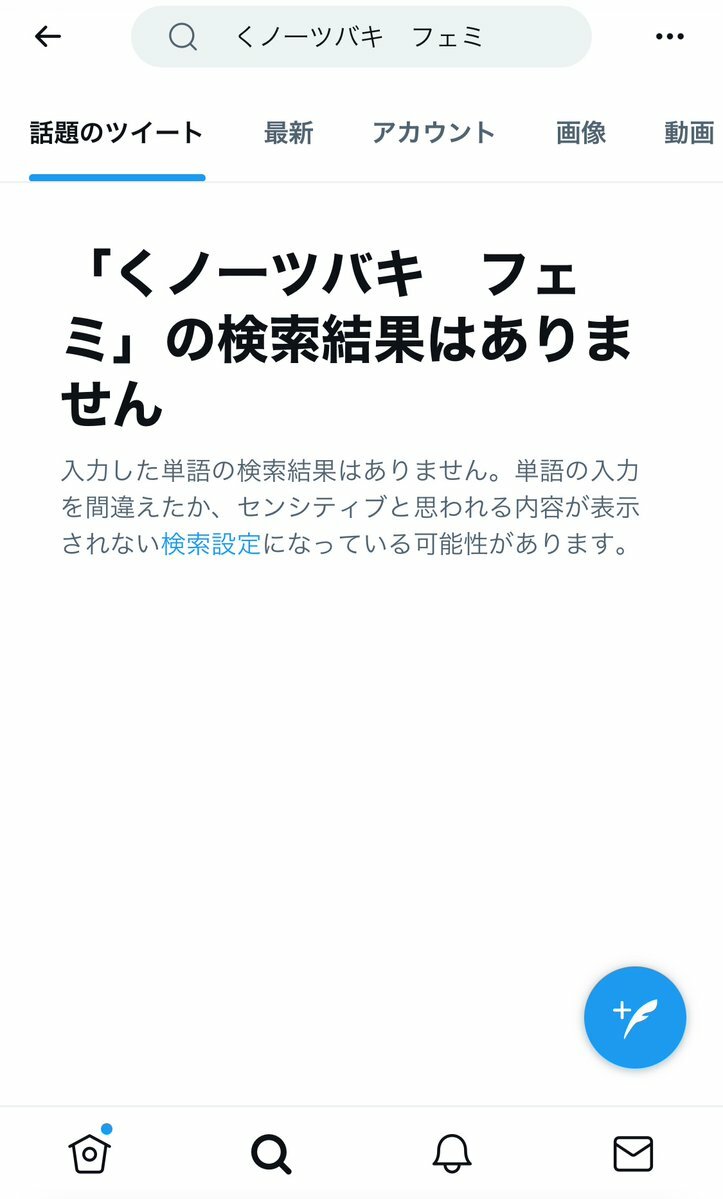
Task: Select the 話題のツイート tab
Action: tap(116, 133)
